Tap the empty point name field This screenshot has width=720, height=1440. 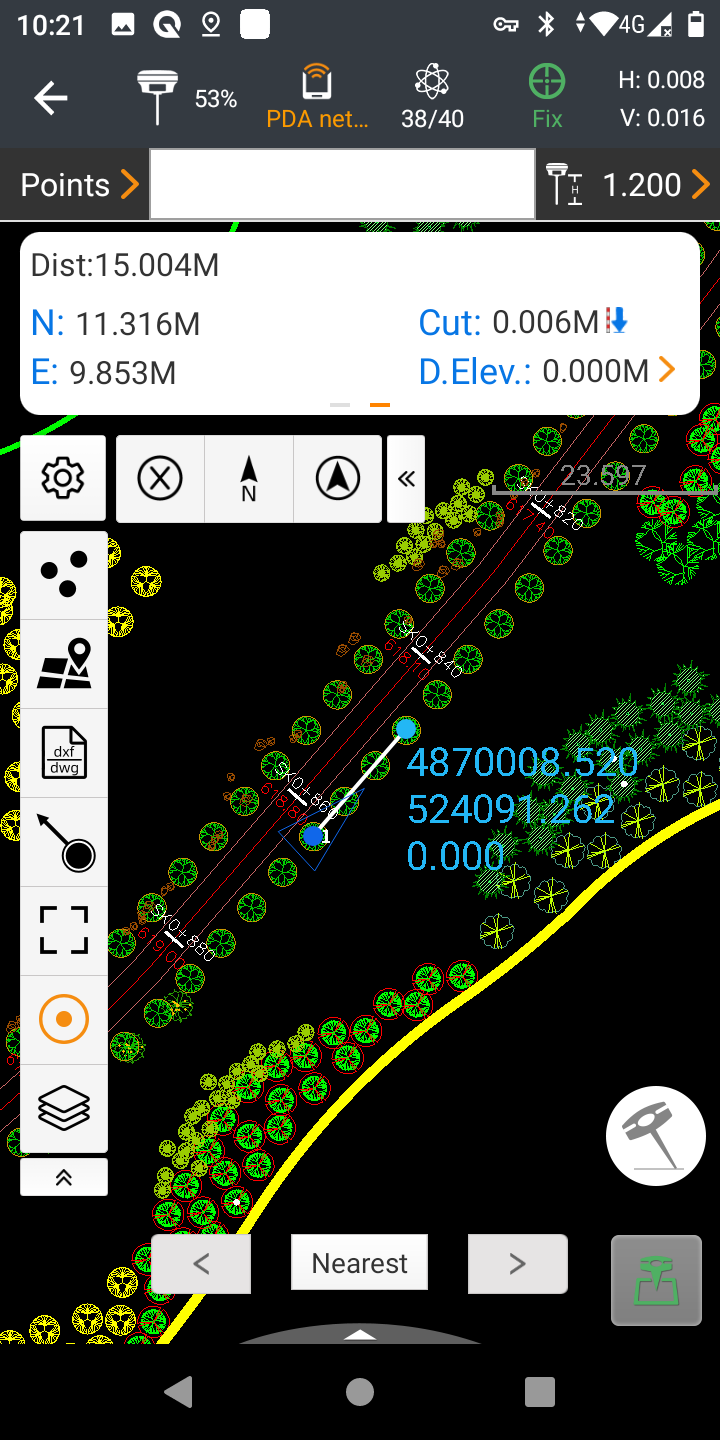(342, 185)
